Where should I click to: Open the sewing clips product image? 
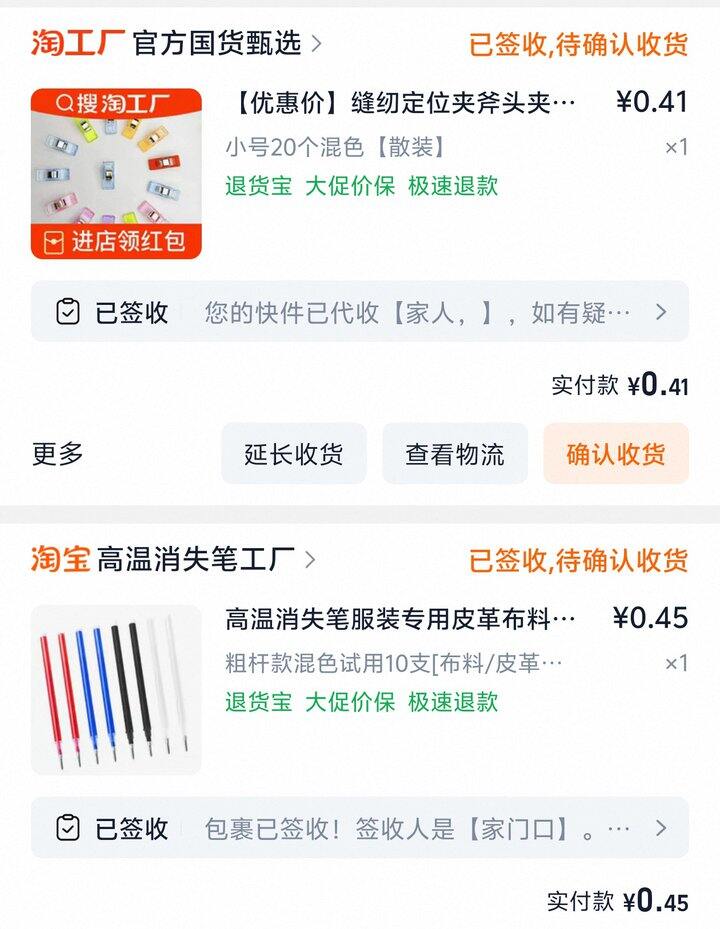[x=116, y=174]
